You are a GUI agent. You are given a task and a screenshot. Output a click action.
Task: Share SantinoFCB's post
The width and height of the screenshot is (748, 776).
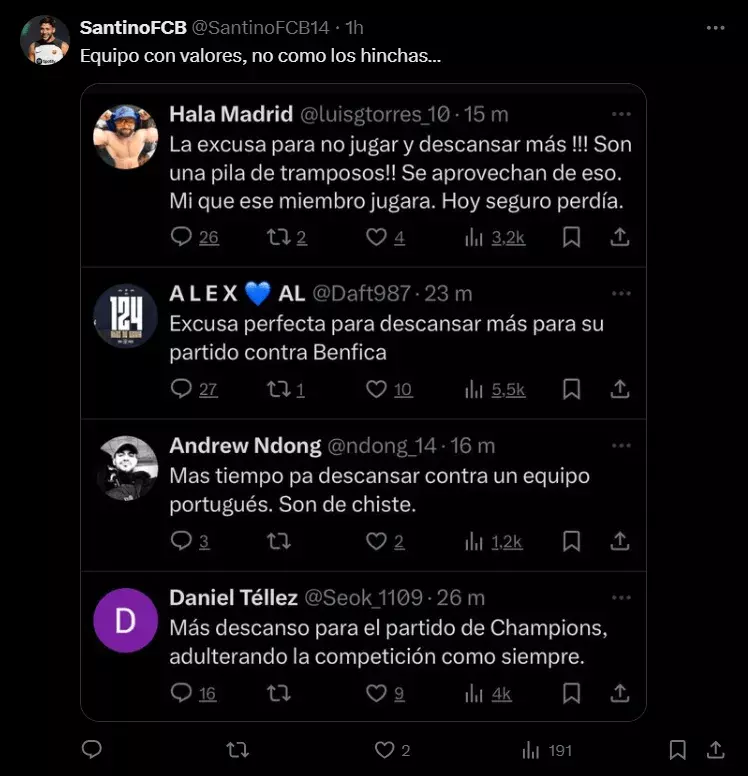tap(716, 749)
